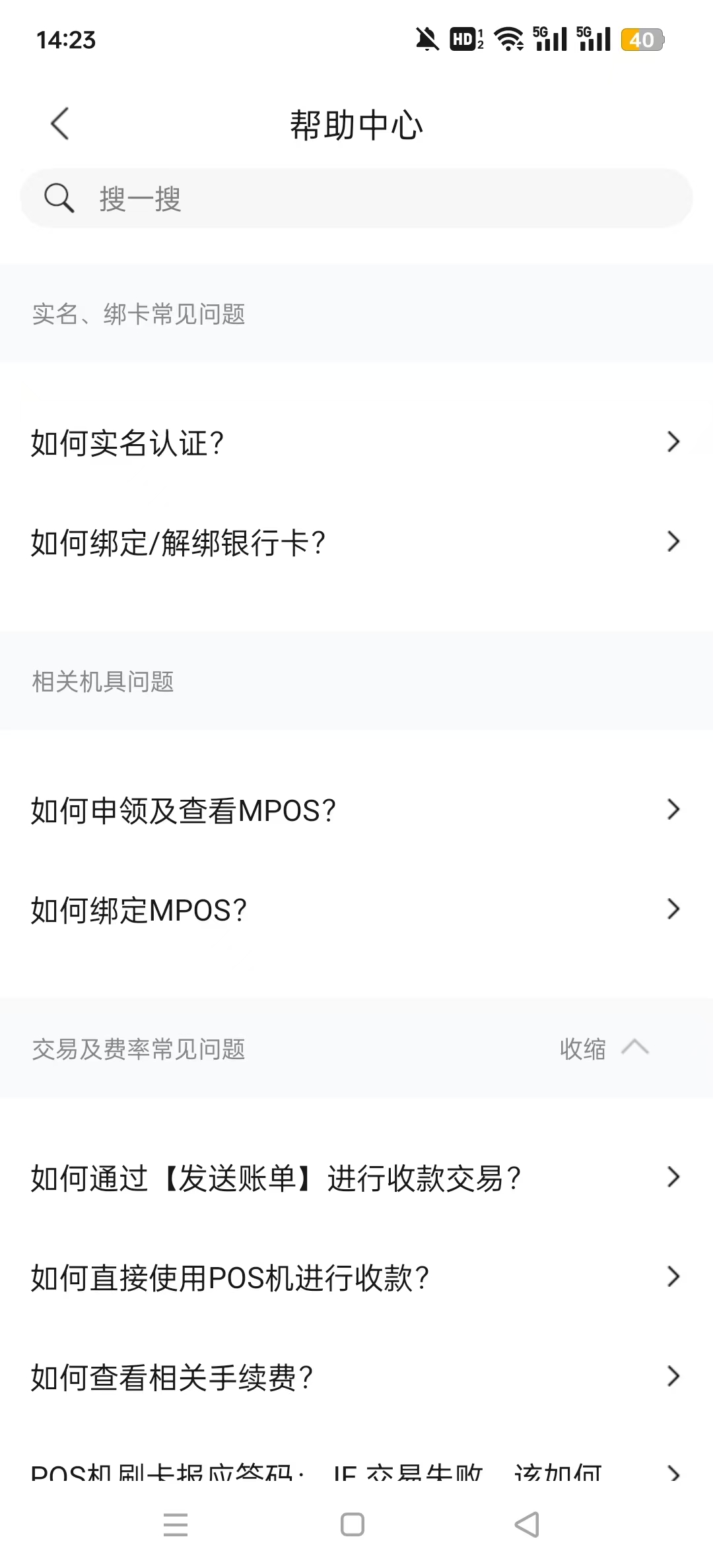Screen dimensions: 713x1568
Task: Tap the HD VoLTE status icon
Action: tap(464, 40)
